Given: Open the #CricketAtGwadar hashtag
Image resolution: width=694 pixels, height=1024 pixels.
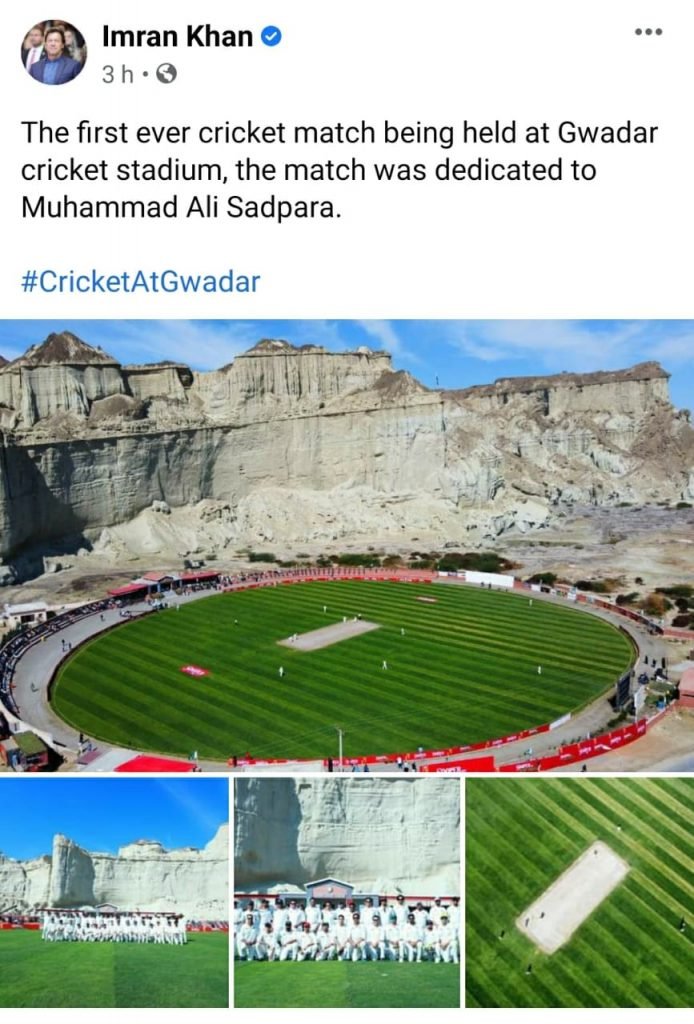Looking at the screenshot, I should click(x=140, y=281).
